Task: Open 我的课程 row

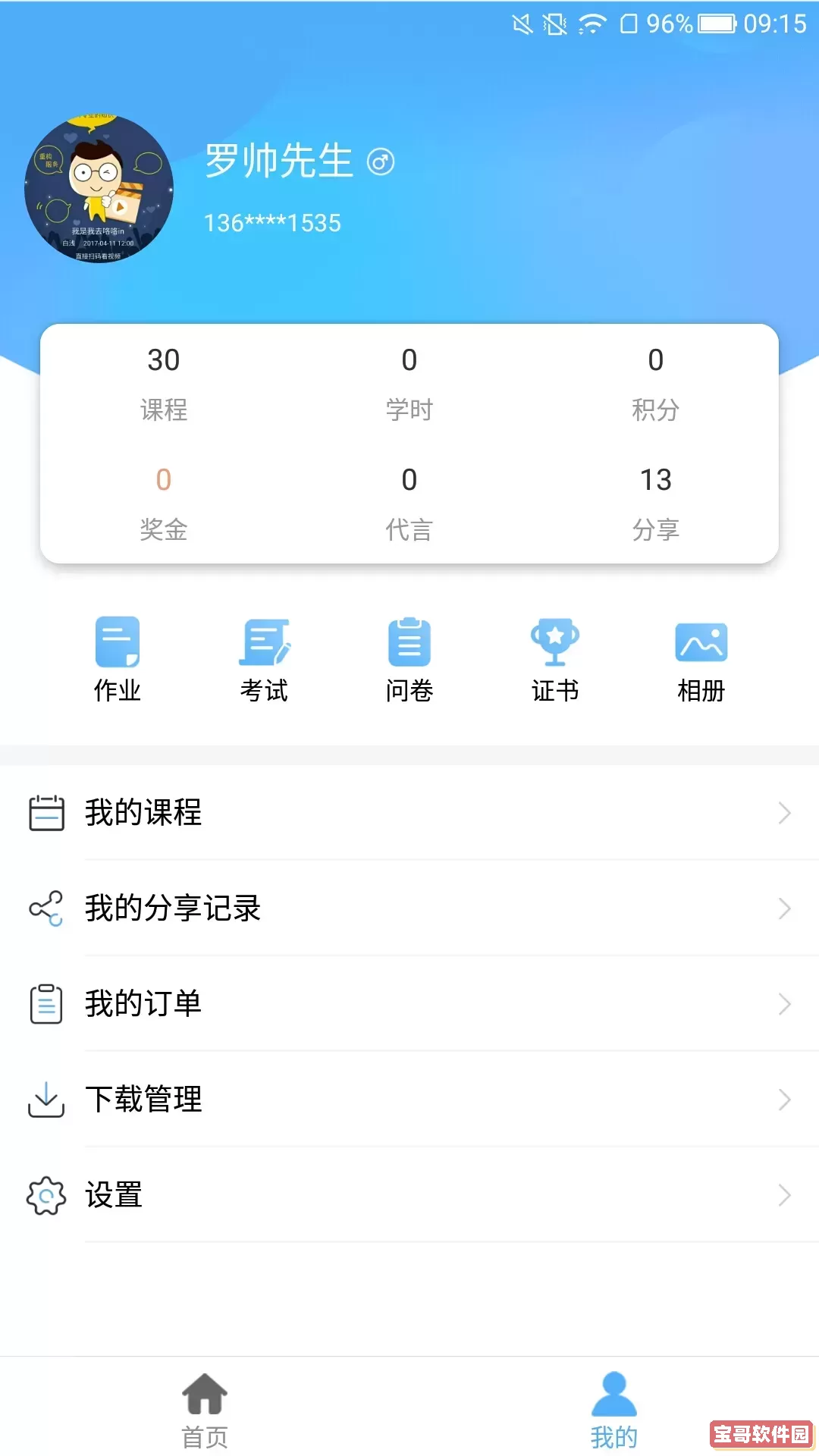Action: pyautogui.click(x=409, y=813)
